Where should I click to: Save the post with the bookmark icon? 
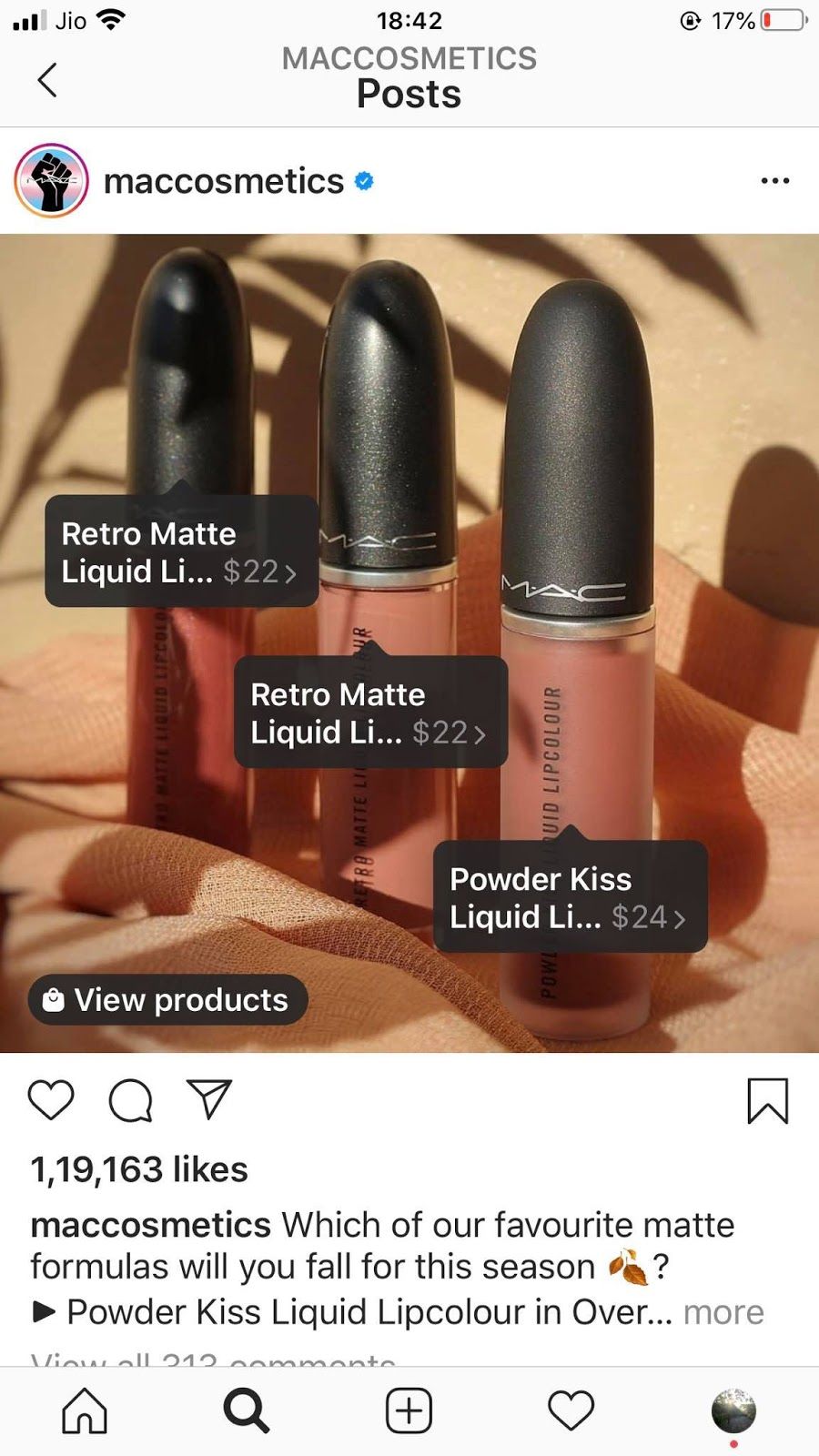point(767,1100)
